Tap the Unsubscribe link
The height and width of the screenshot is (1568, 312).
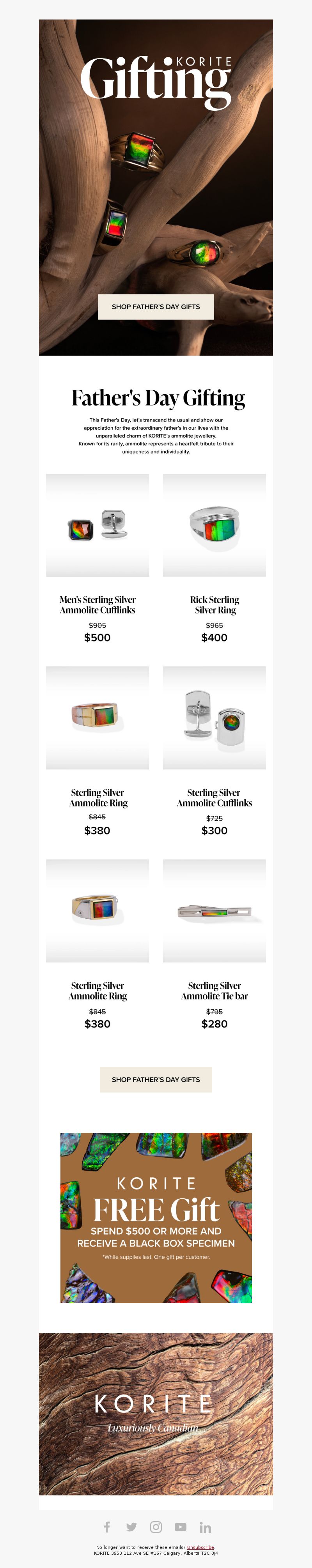(x=200, y=1547)
